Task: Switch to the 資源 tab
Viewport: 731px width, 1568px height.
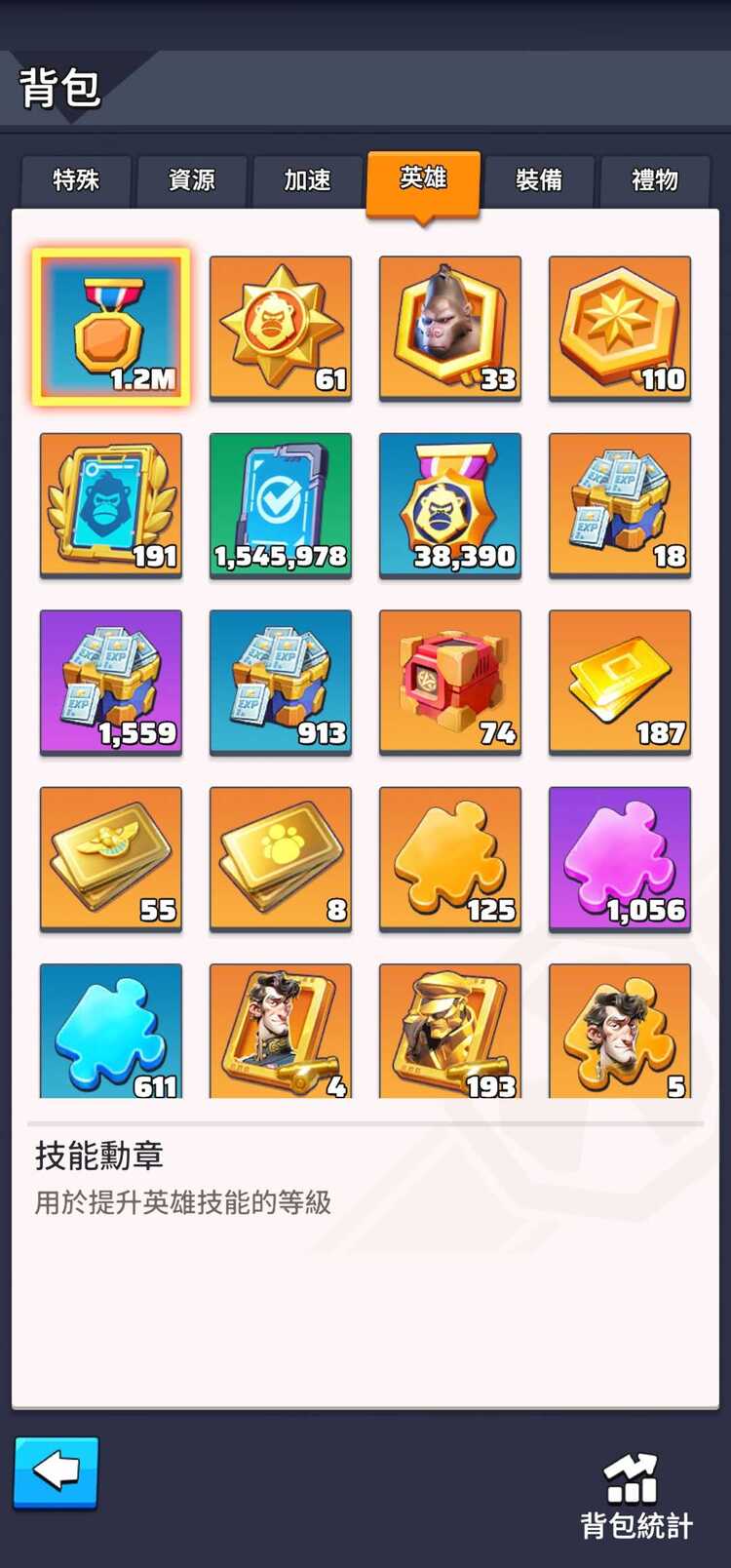Action: pyautogui.click(x=192, y=180)
